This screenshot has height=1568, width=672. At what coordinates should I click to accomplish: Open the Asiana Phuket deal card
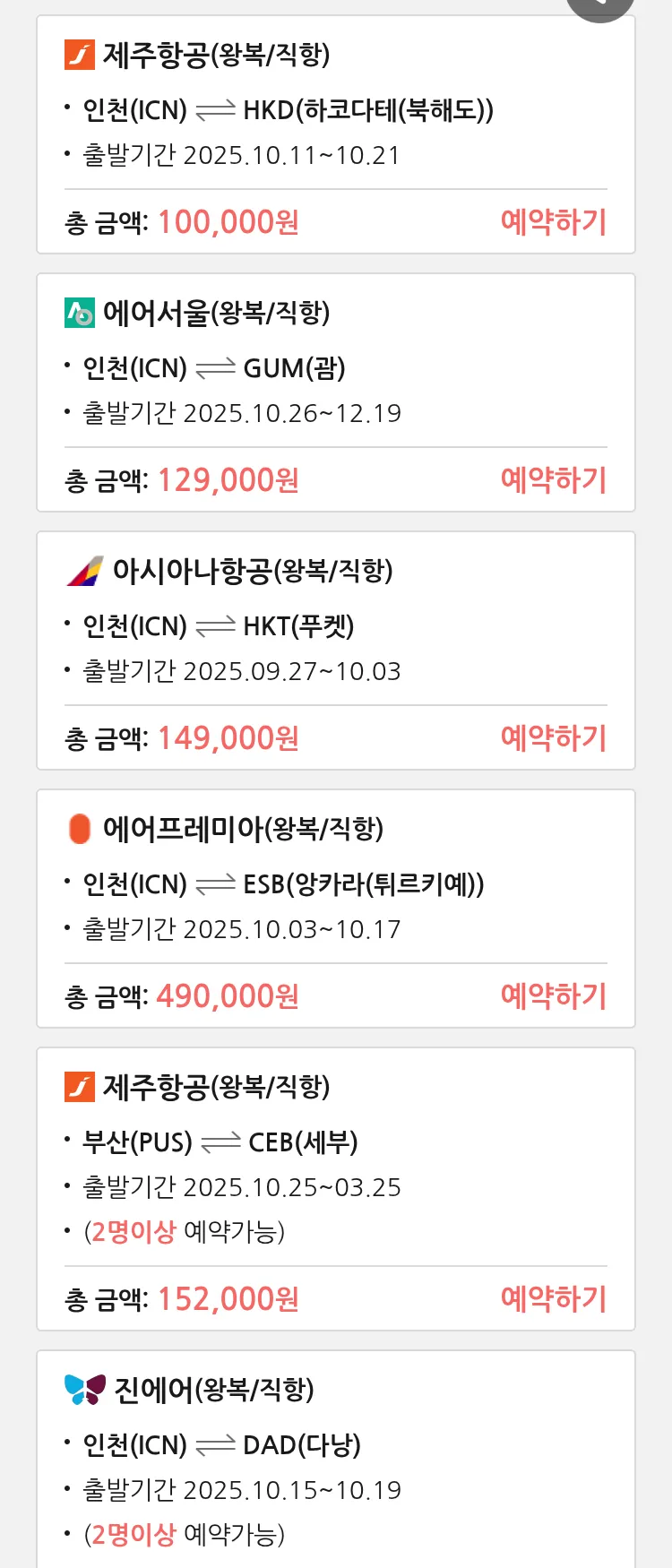click(336, 648)
